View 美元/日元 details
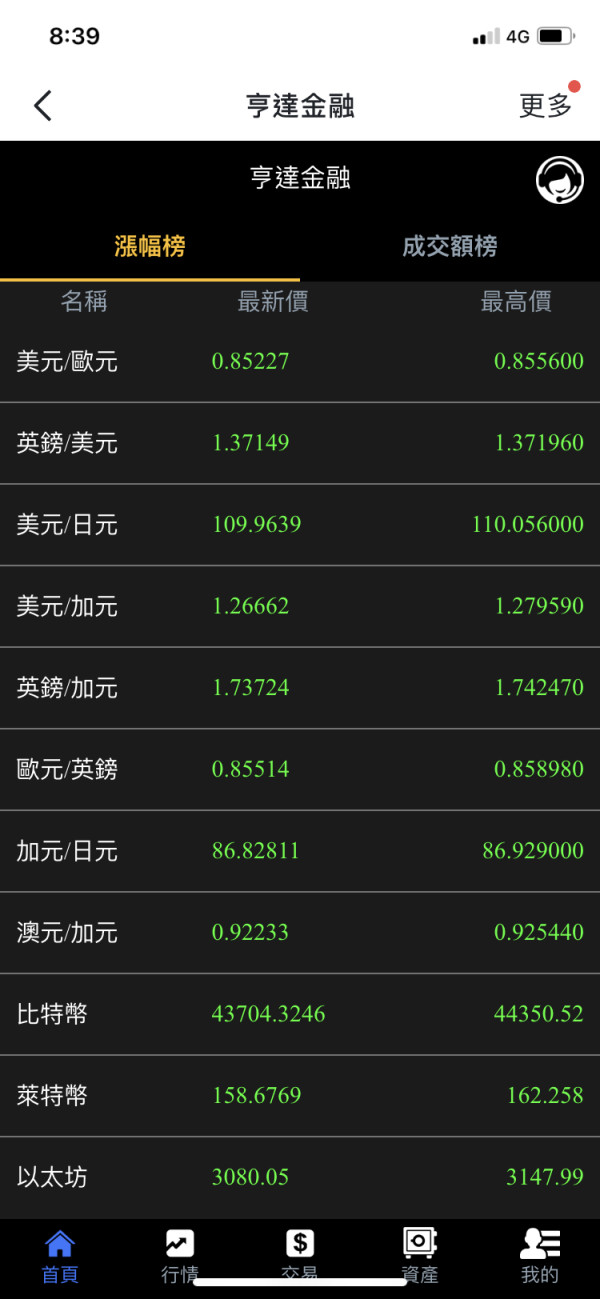This screenshot has width=600, height=1299. point(300,525)
